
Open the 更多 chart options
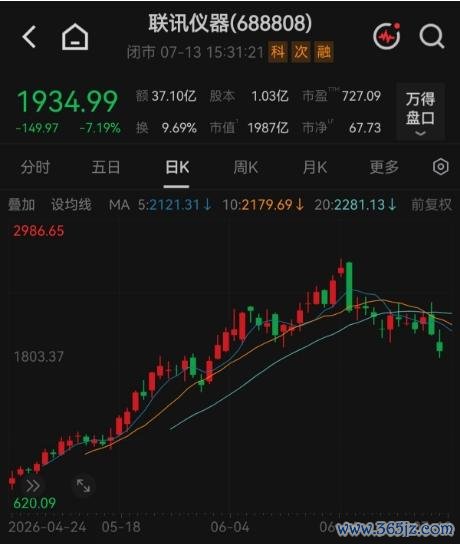(x=384, y=168)
